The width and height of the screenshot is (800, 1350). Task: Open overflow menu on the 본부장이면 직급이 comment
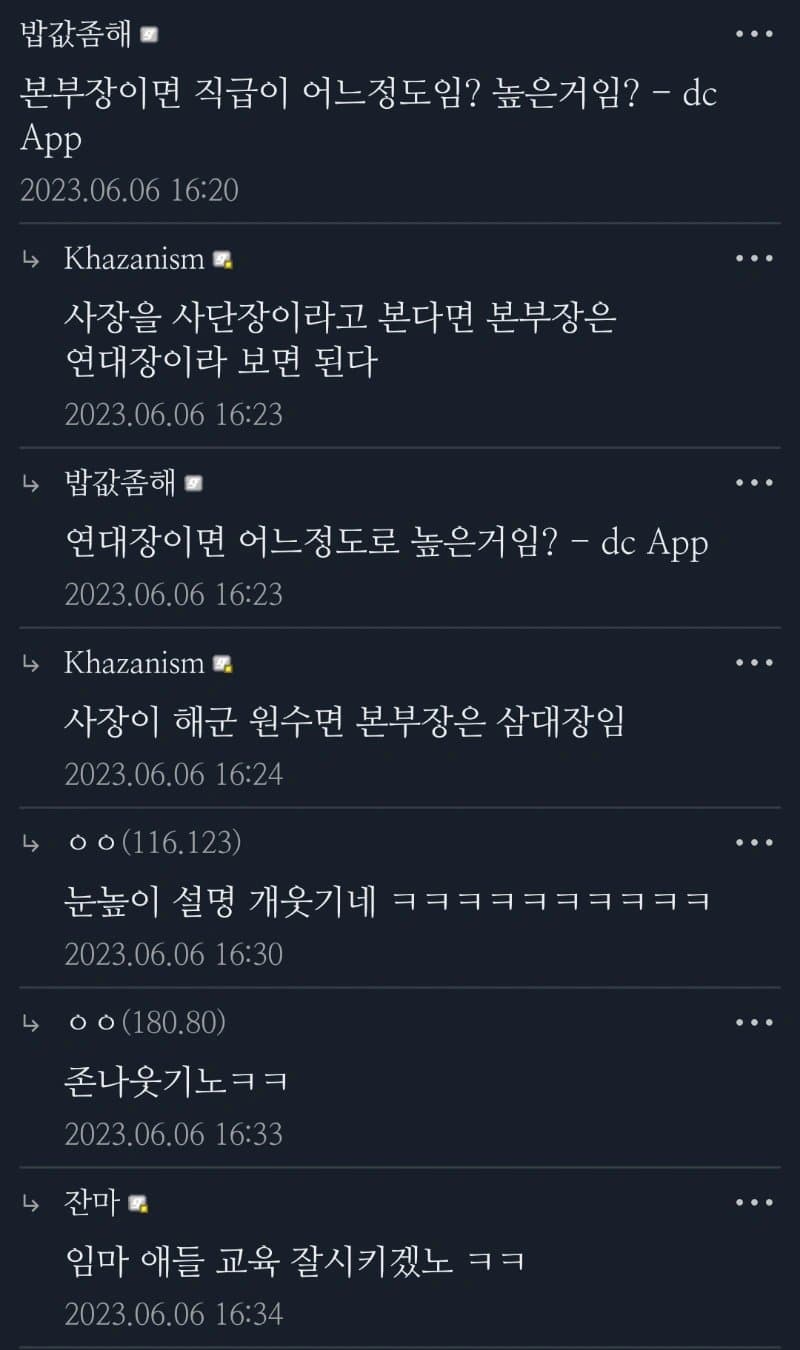(x=754, y=33)
